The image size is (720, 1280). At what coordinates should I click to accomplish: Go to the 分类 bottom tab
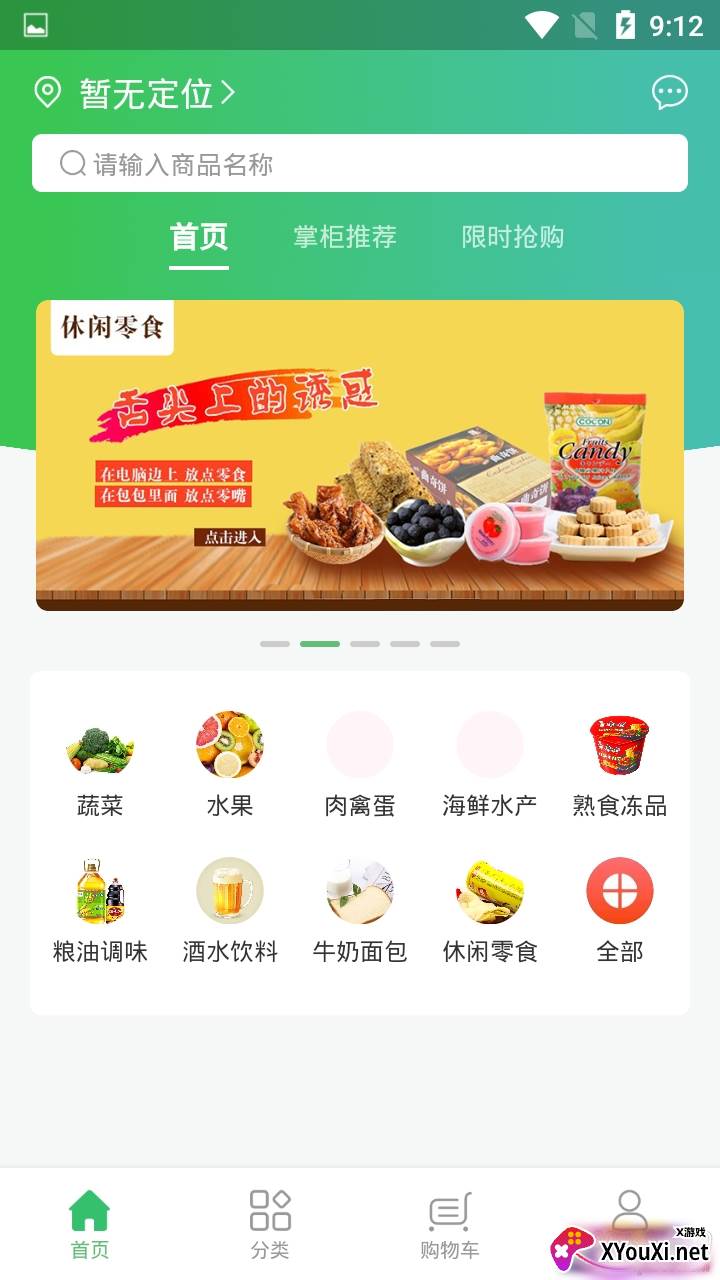click(270, 1223)
